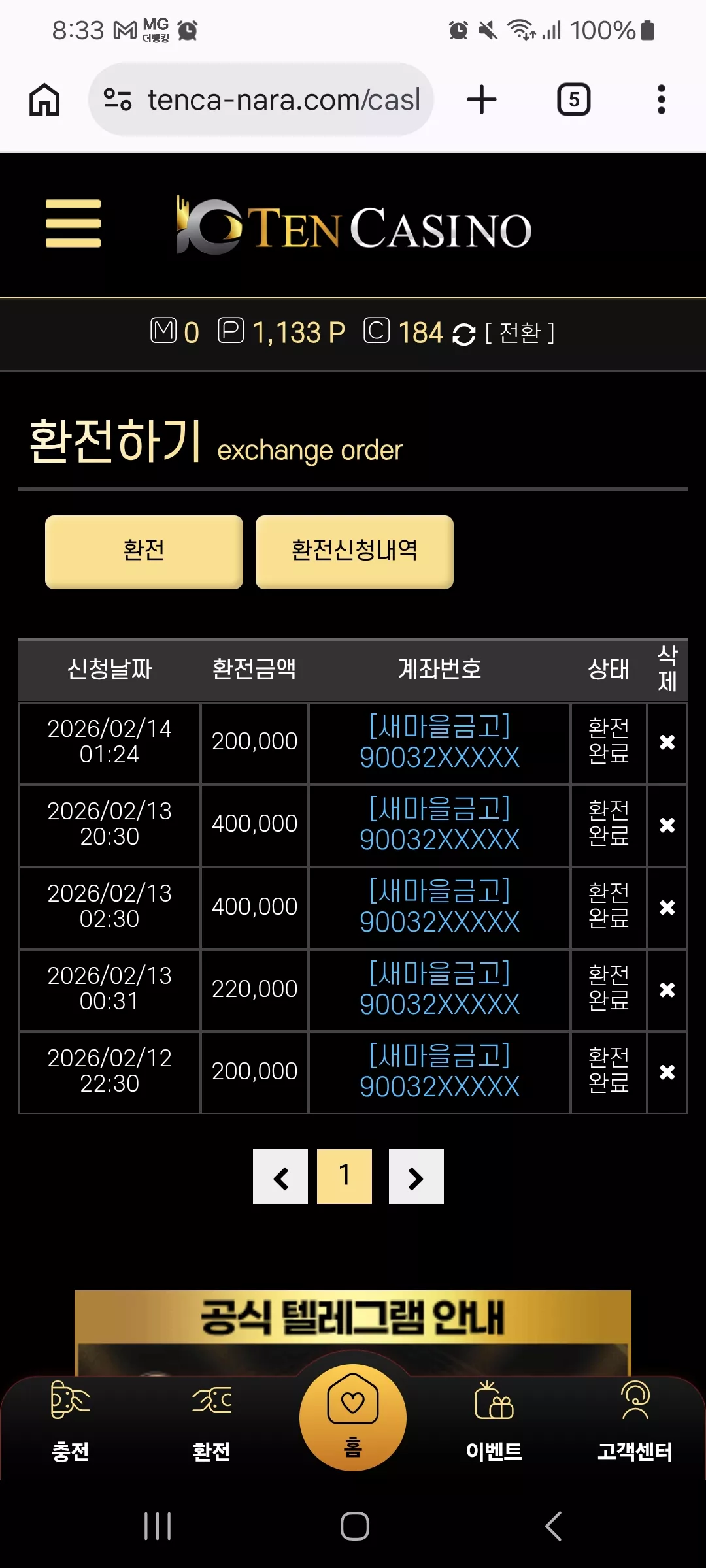Viewport: 706px width, 1568px height.
Task: Delete the 2026/02/14 01:24 entry
Action: click(x=667, y=743)
